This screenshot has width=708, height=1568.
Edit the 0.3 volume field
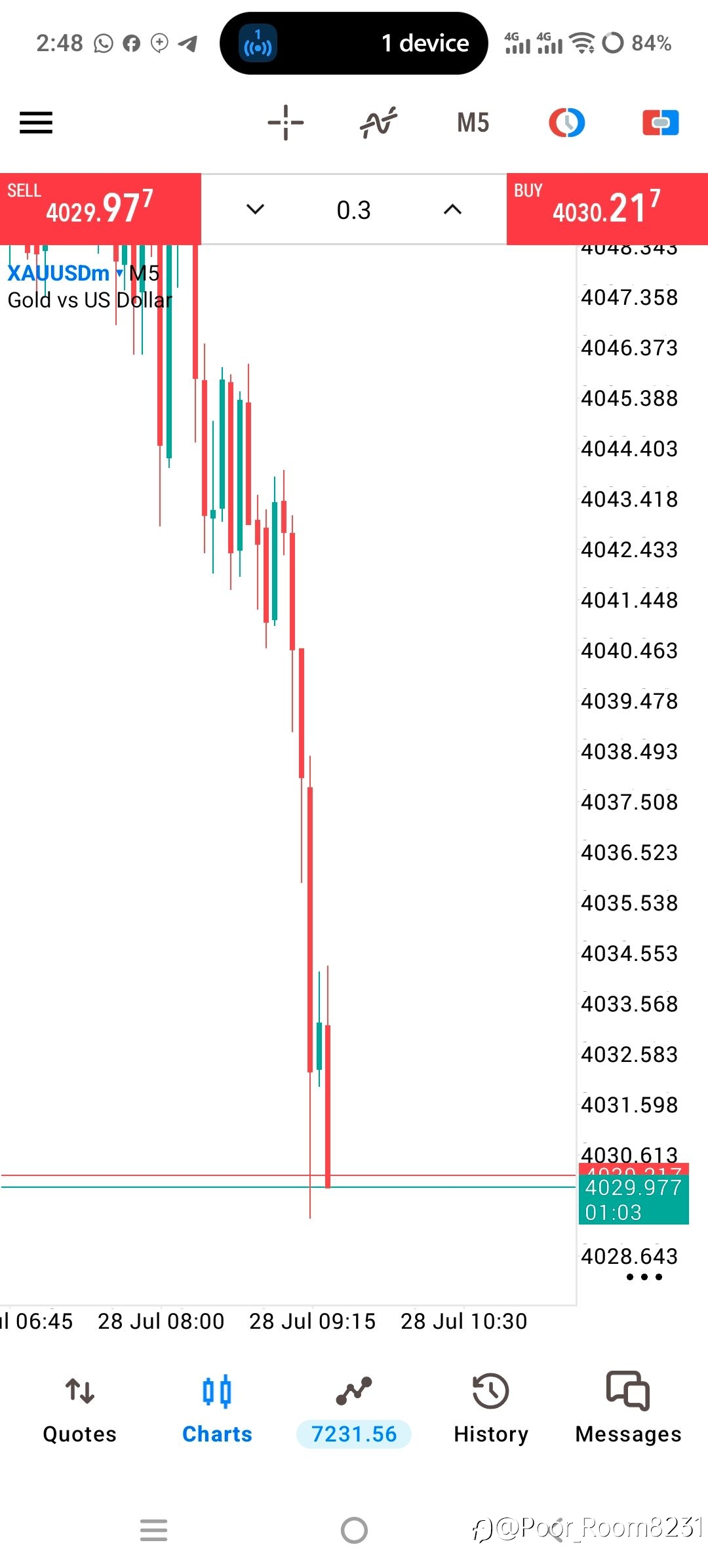[354, 210]
